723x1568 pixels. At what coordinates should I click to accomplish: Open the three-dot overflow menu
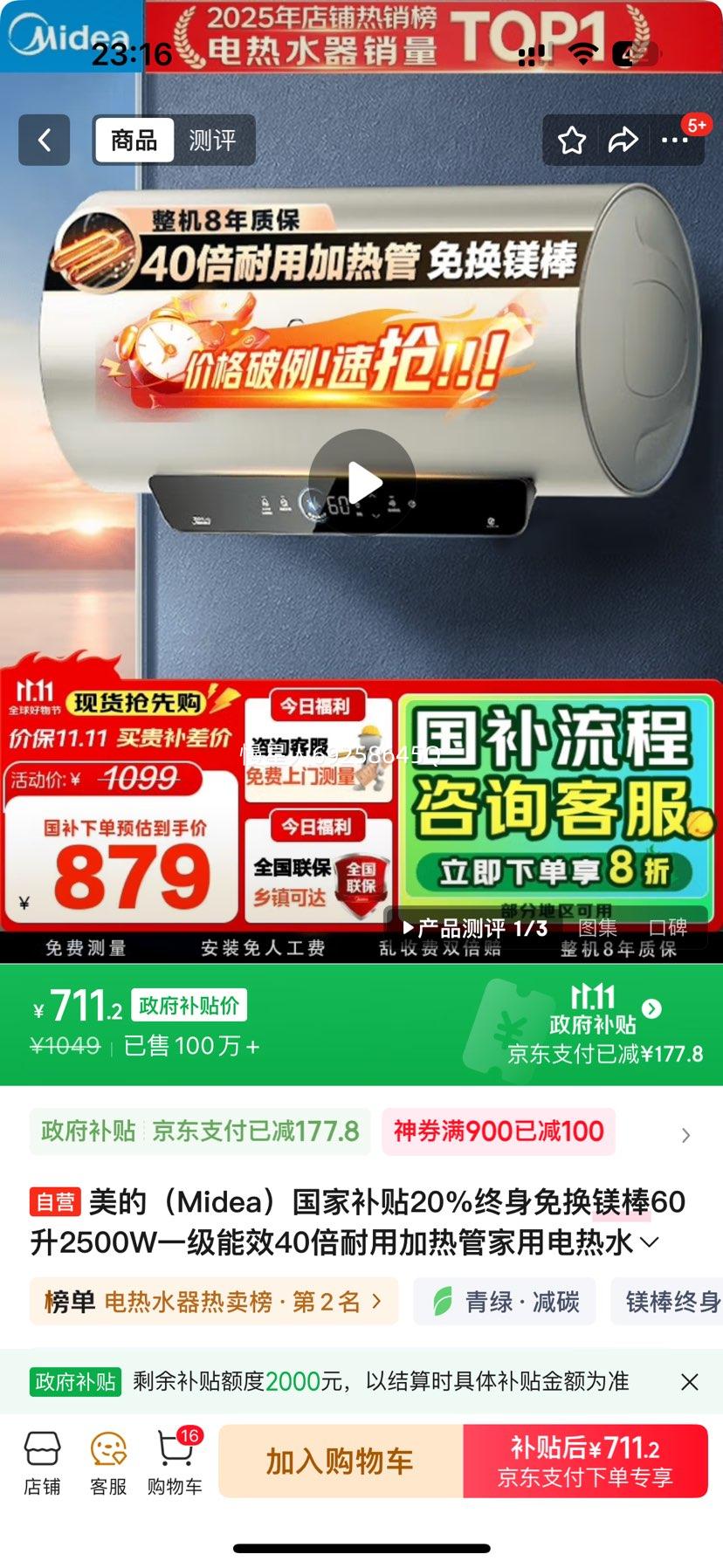tap(675, 140)
